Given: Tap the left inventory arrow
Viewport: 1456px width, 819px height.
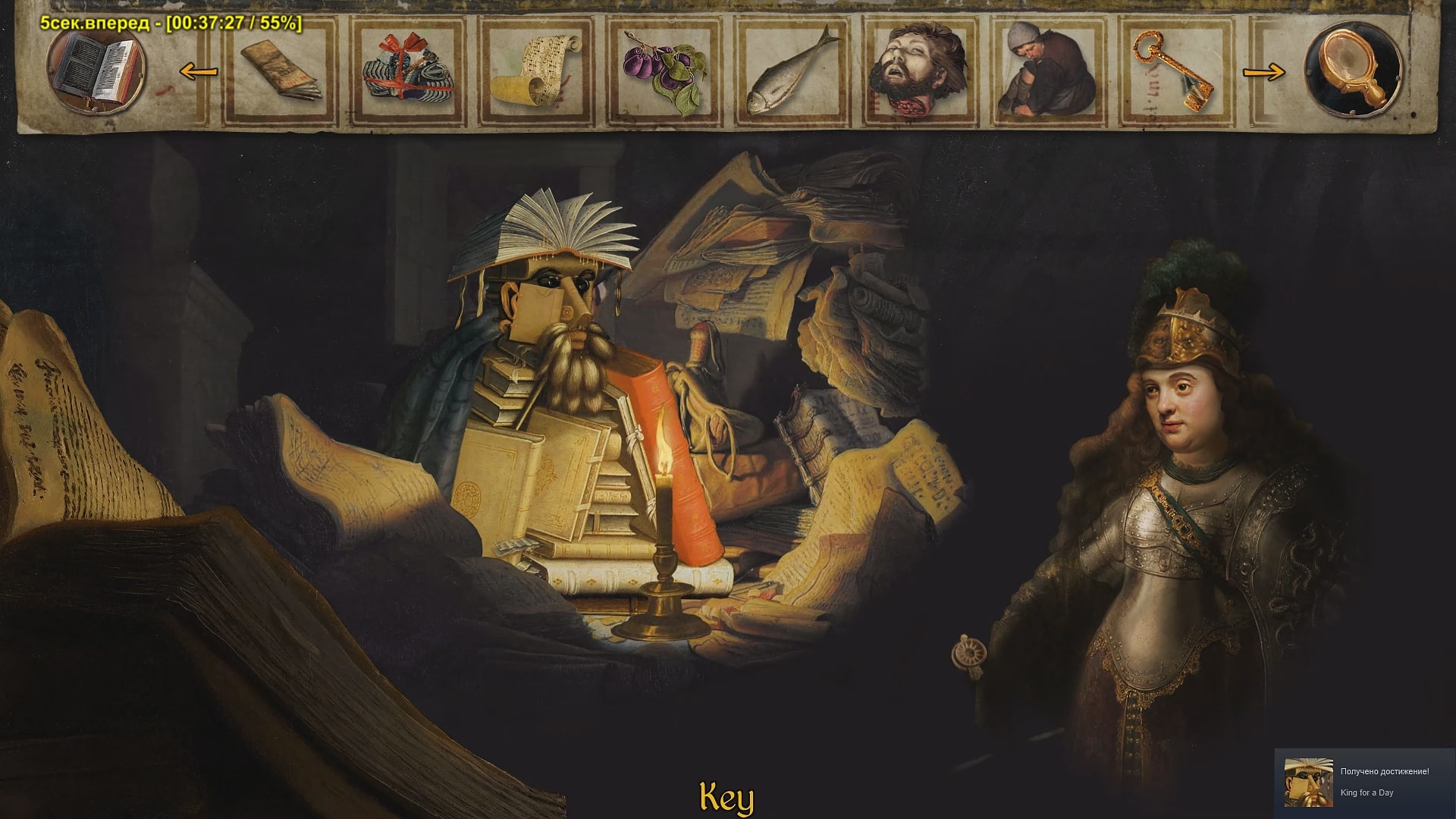Looking at the screenshot, I should (199, 72).
